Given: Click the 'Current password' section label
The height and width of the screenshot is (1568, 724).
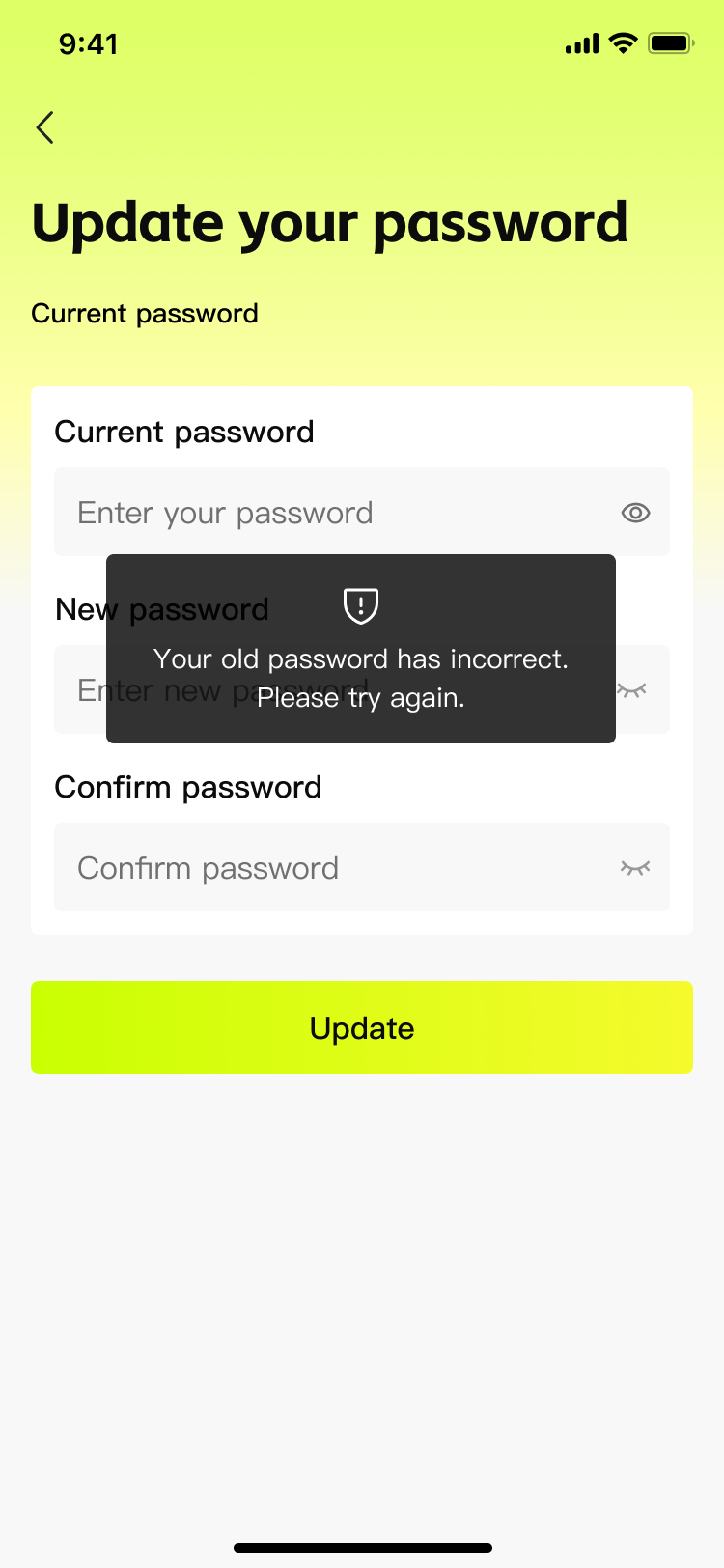Looking at the screenshot, I should (x=145, y=313).
